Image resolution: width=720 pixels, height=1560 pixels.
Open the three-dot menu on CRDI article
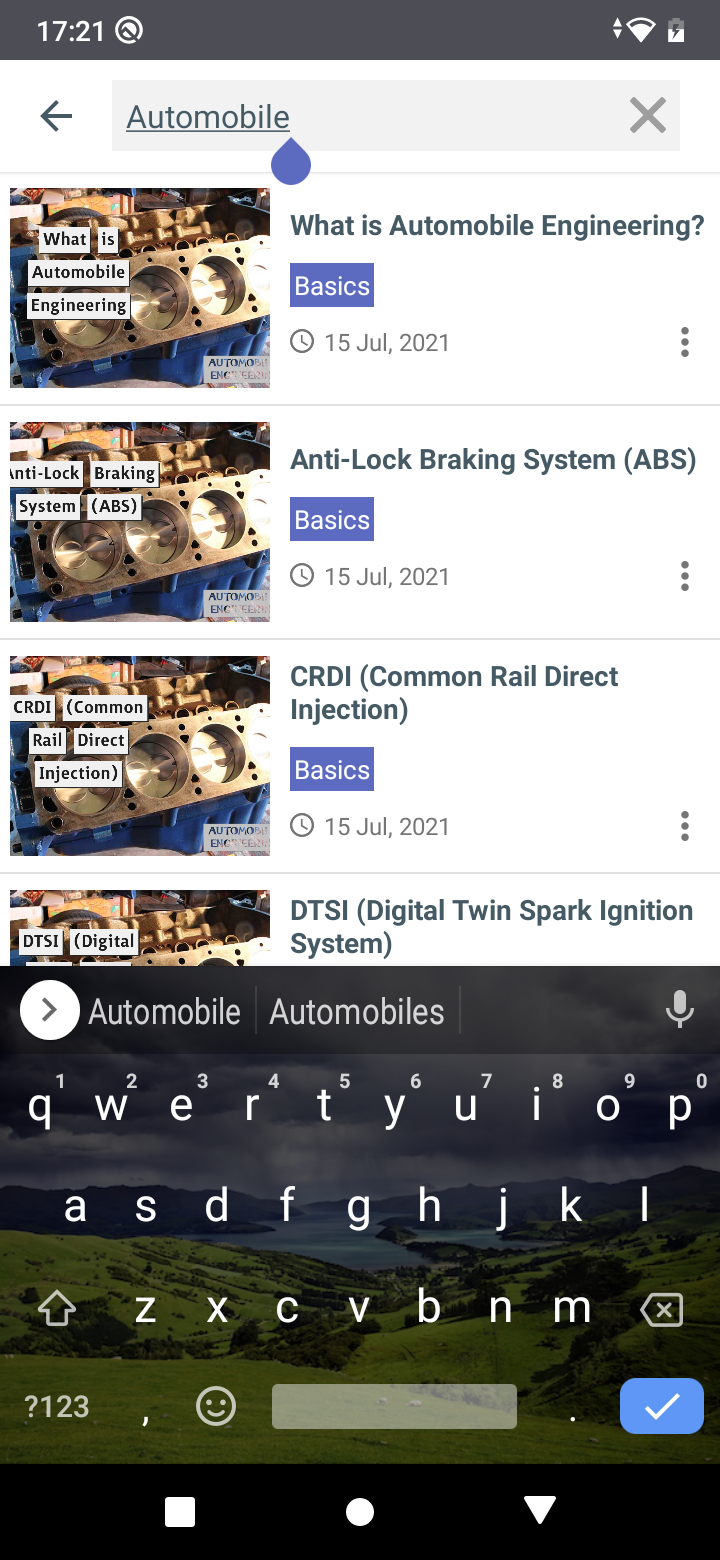pyautogui.click(x=684, y=826)
